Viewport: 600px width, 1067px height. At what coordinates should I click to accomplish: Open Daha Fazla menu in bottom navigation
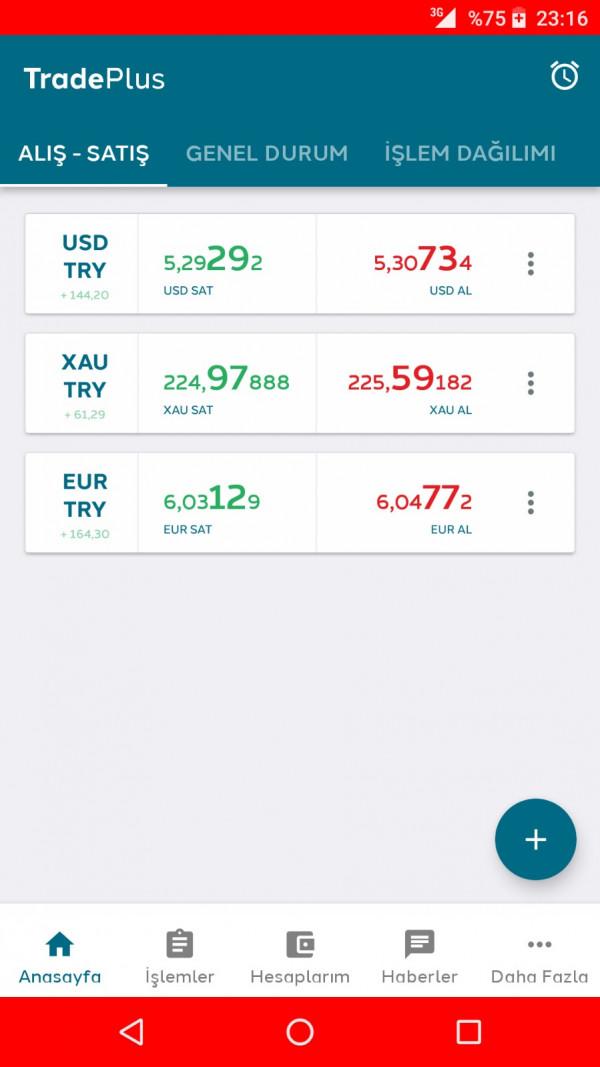(x=539, y=958)
